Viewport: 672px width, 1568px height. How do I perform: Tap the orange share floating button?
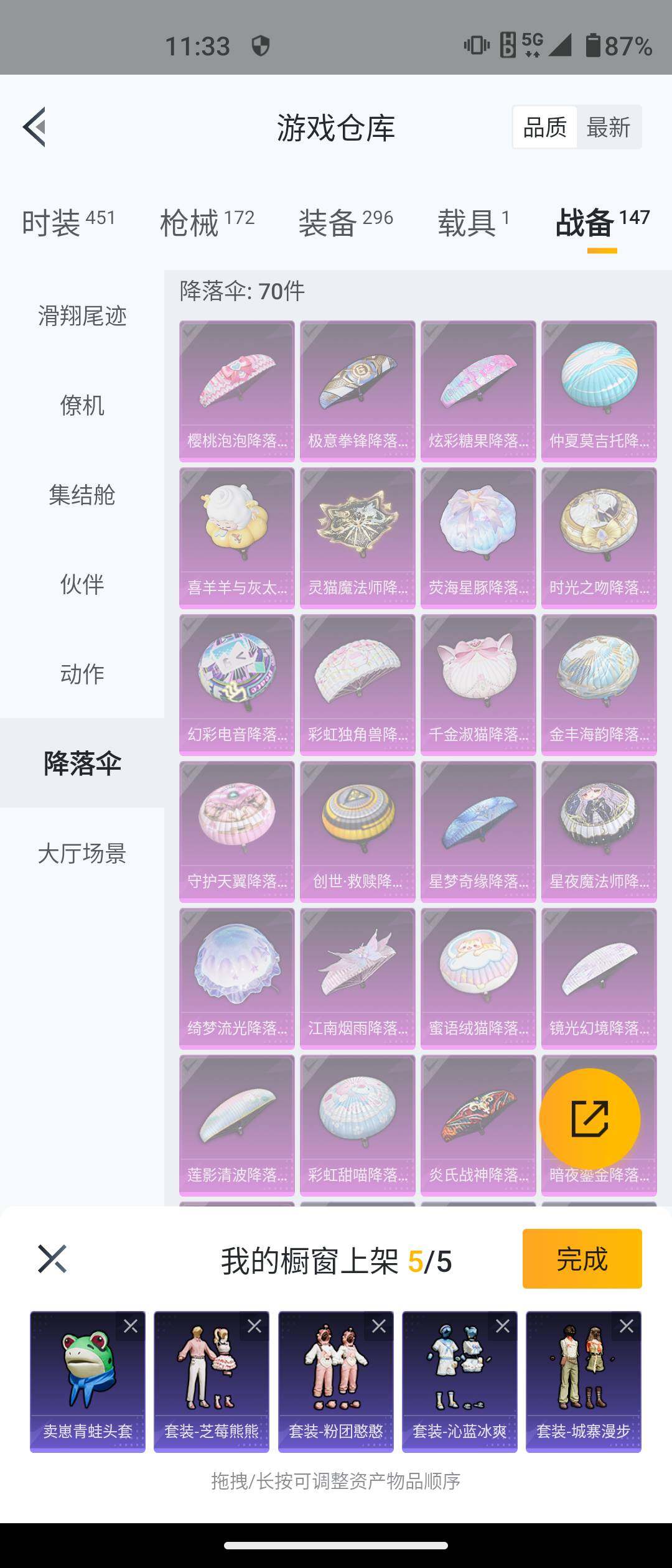tap(589, 1119)
